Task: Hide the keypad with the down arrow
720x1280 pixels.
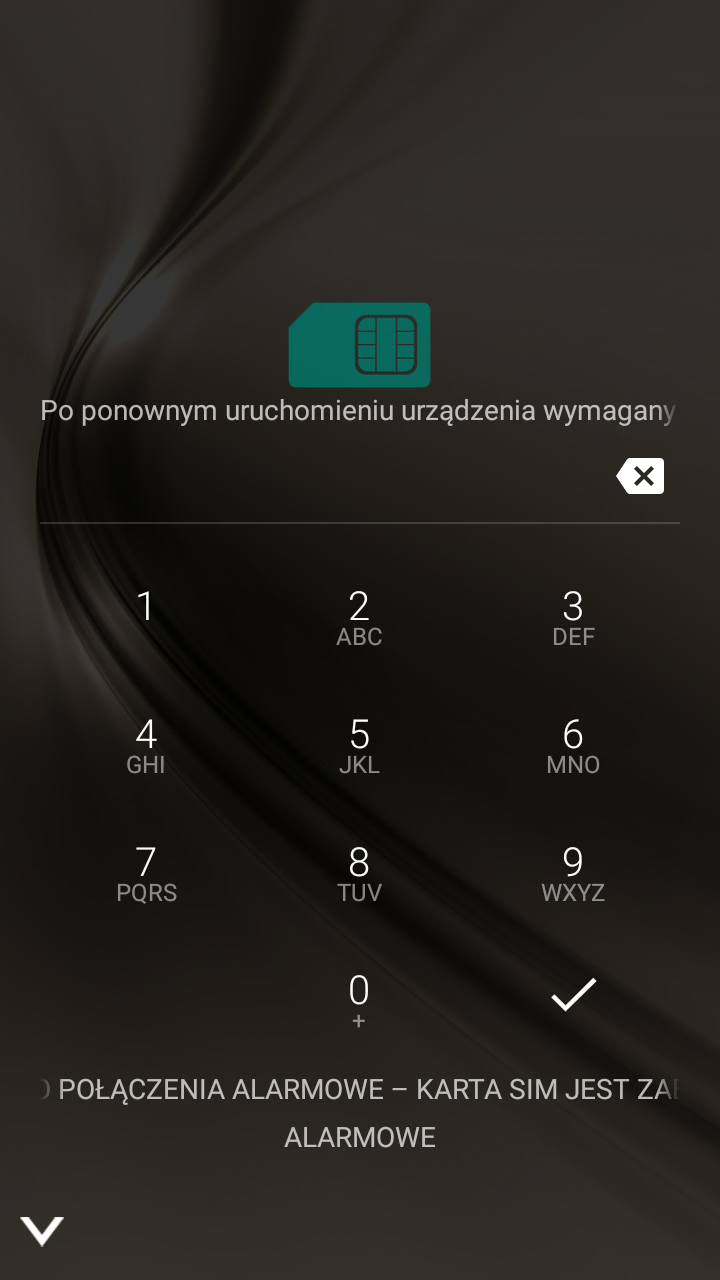Action: [42, 1231]
